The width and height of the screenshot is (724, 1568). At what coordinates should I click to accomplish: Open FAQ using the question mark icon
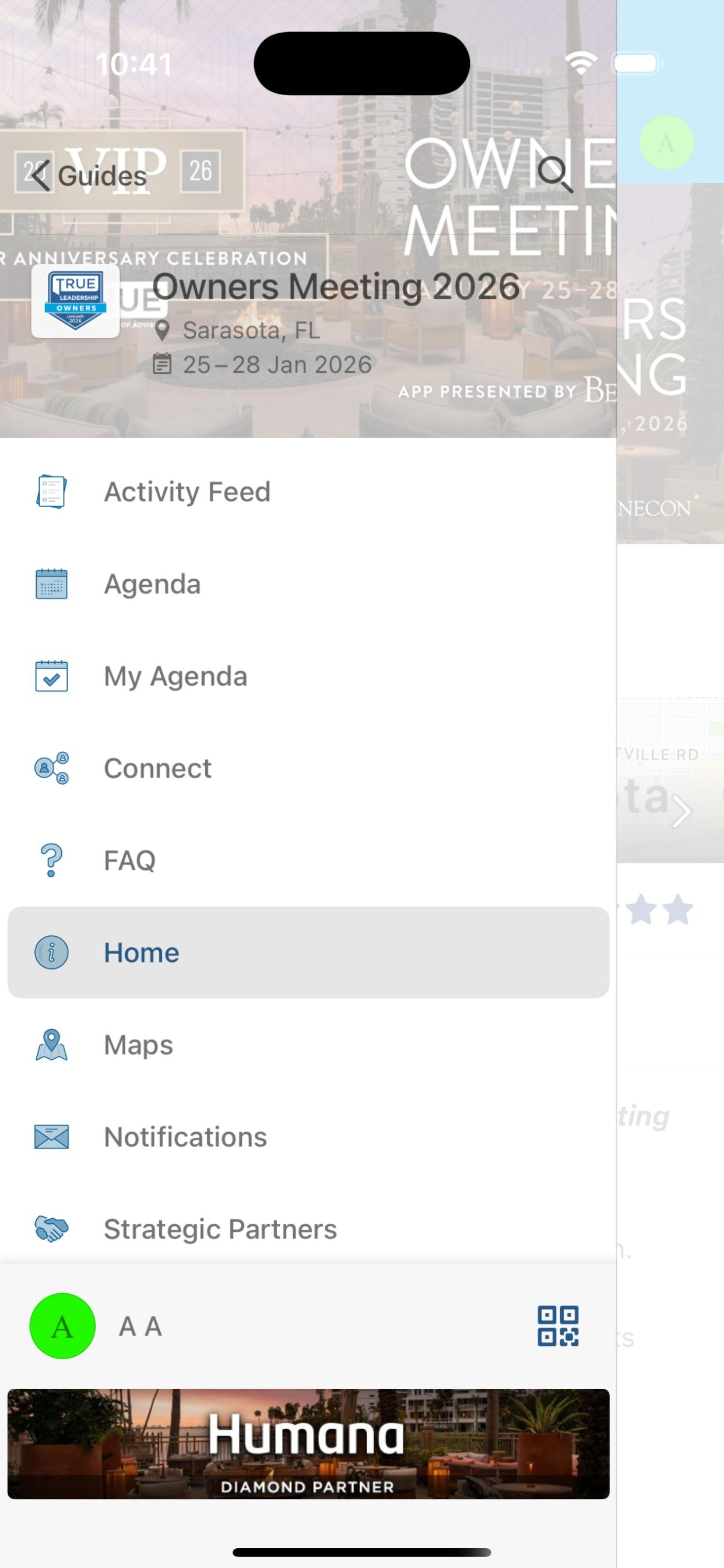click(x=51, y=859)
